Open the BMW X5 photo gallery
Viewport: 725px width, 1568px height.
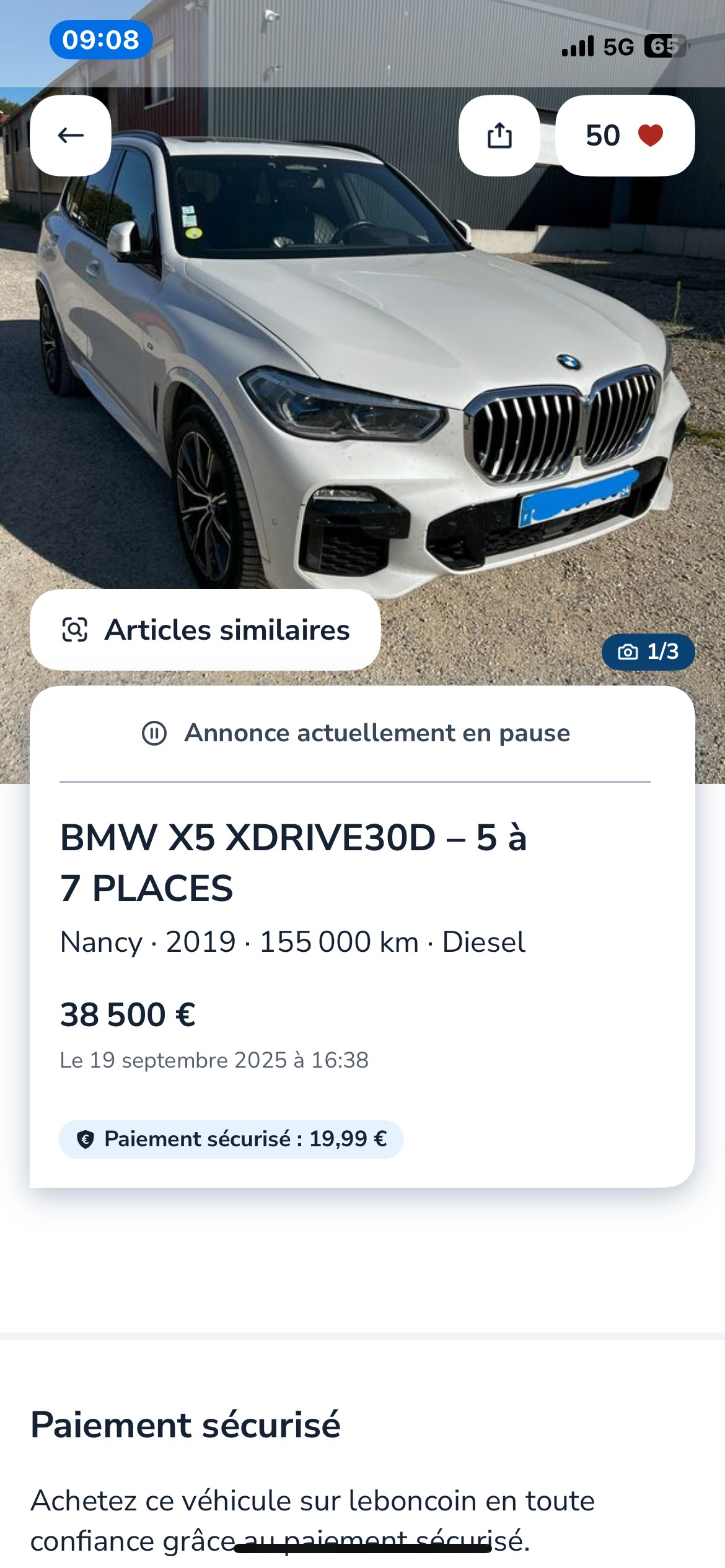pyautogui.click(x=362, y=372)
